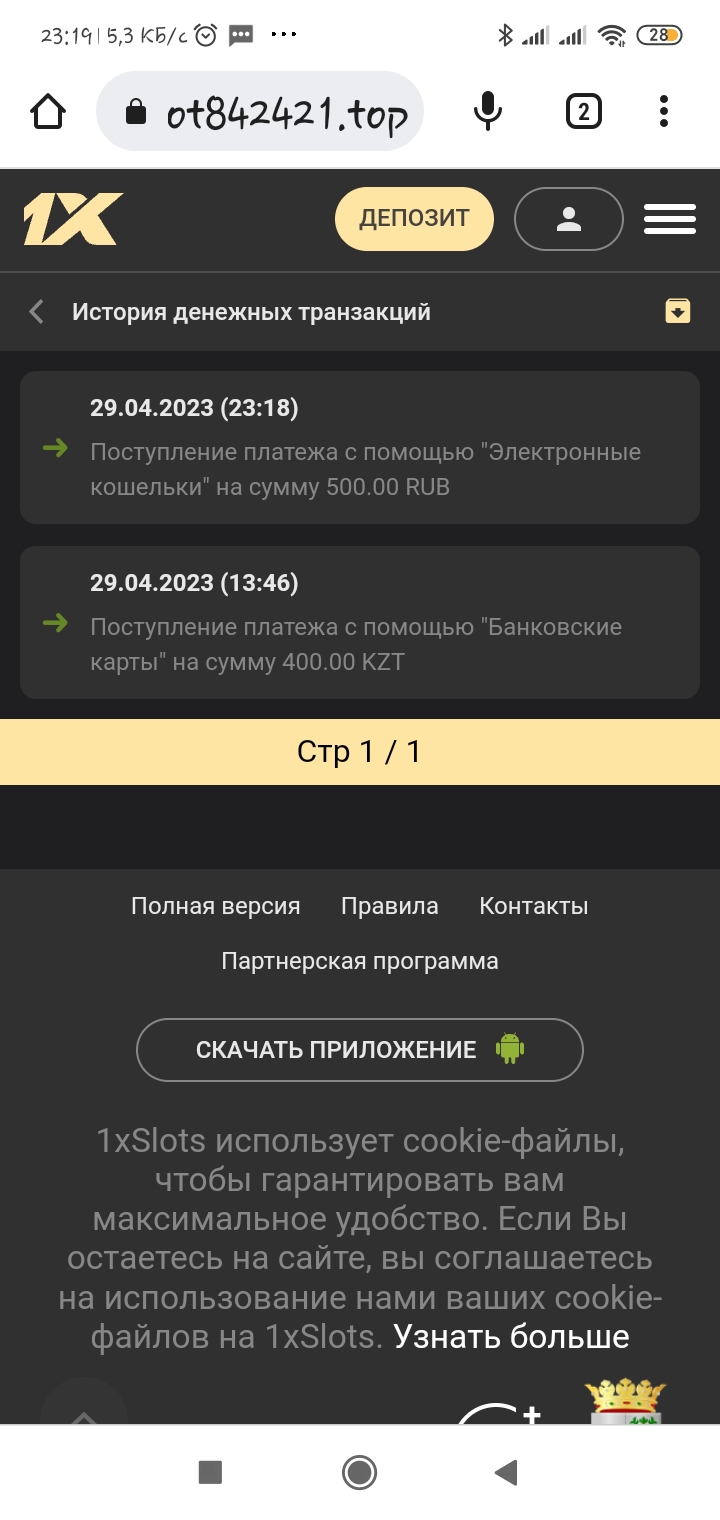Open the archive download icon

(x=677, y=311)
